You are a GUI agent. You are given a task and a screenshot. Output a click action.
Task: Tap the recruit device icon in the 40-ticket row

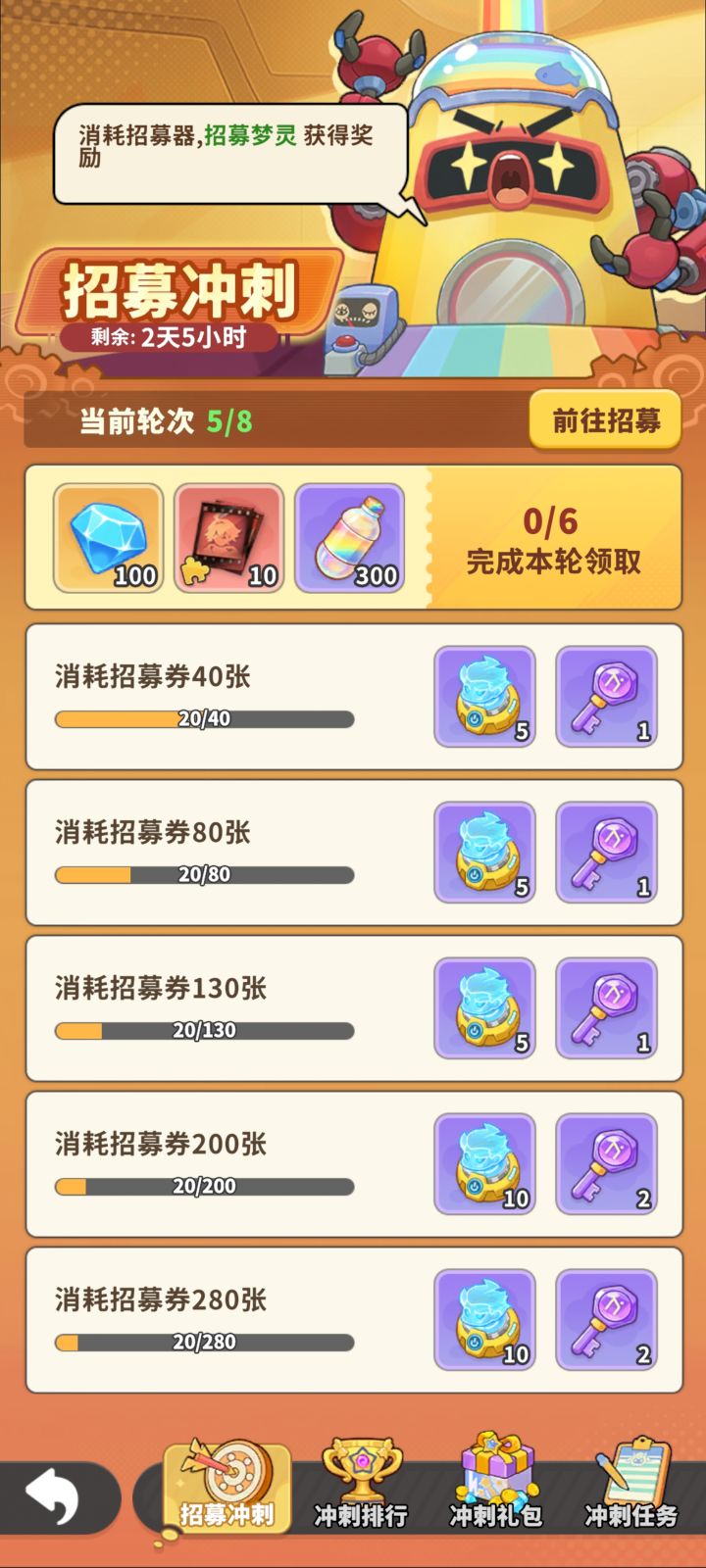[484, 696]
